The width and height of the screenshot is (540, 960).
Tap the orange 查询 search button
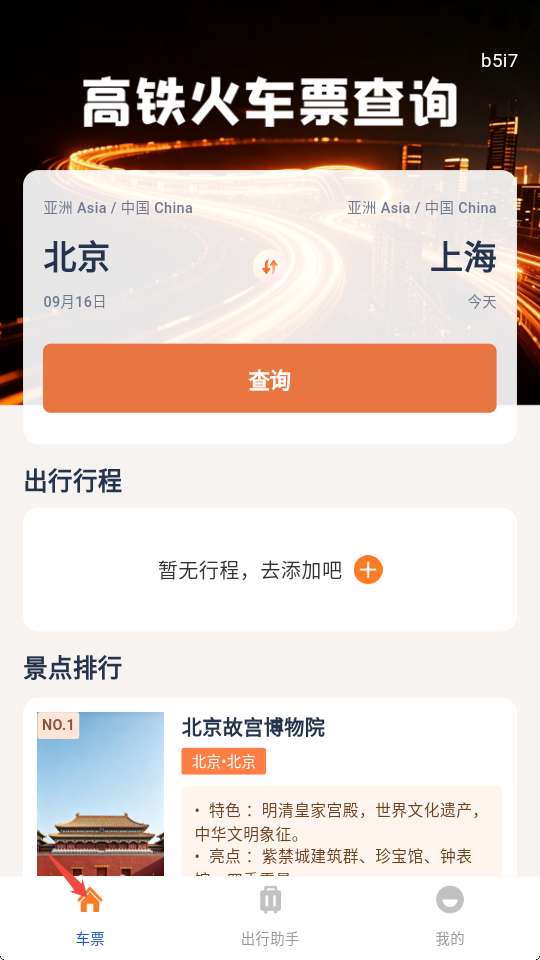coord(269,378)
